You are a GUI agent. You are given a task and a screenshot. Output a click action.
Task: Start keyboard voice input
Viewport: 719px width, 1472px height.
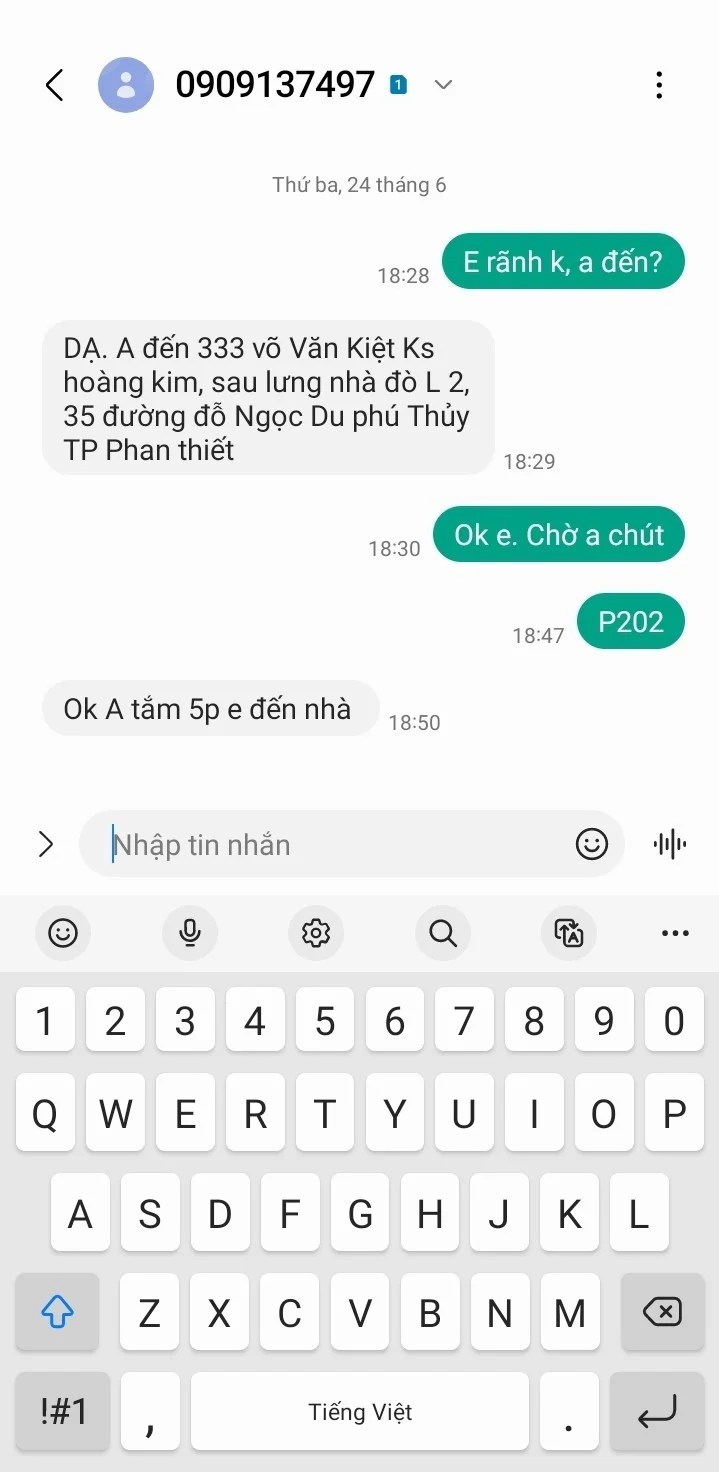[x=190, y=933]
